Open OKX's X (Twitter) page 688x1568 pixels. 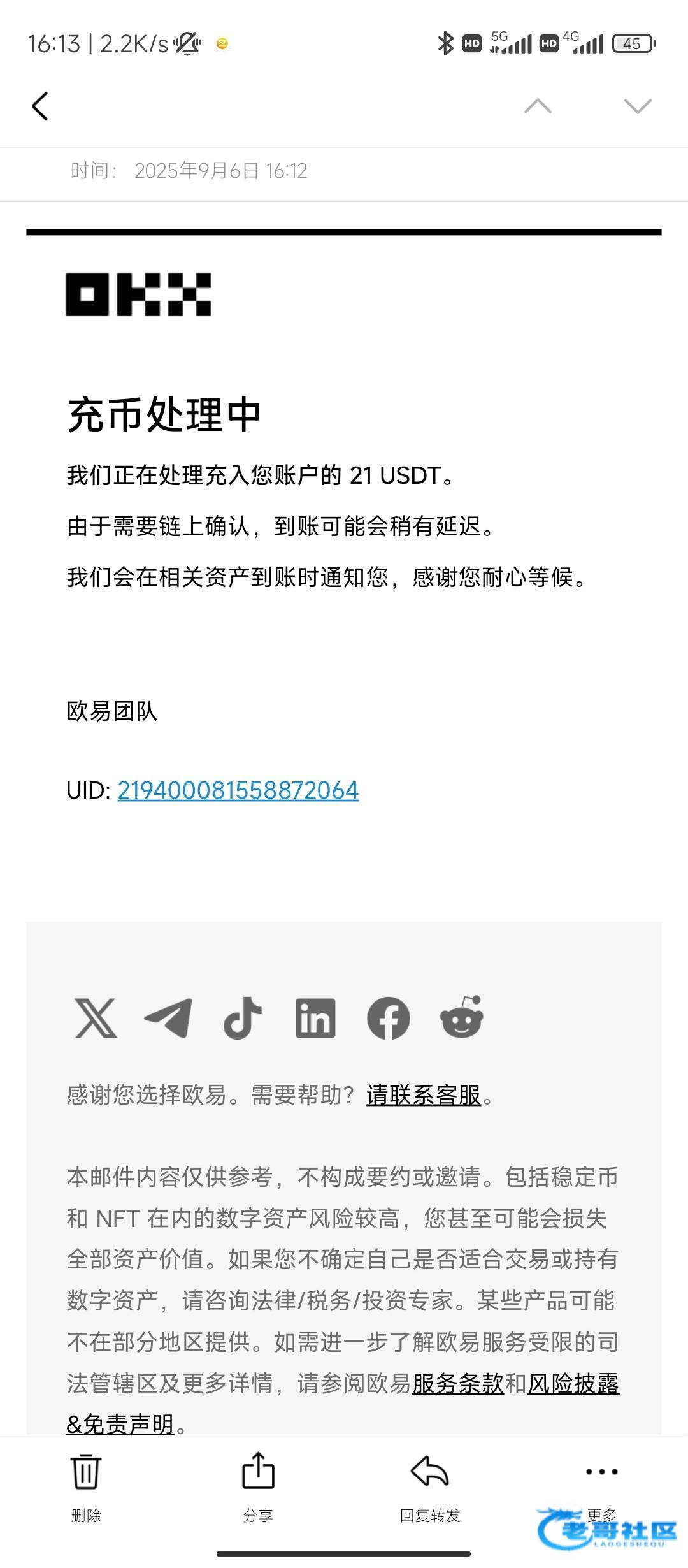(96, 1018)
